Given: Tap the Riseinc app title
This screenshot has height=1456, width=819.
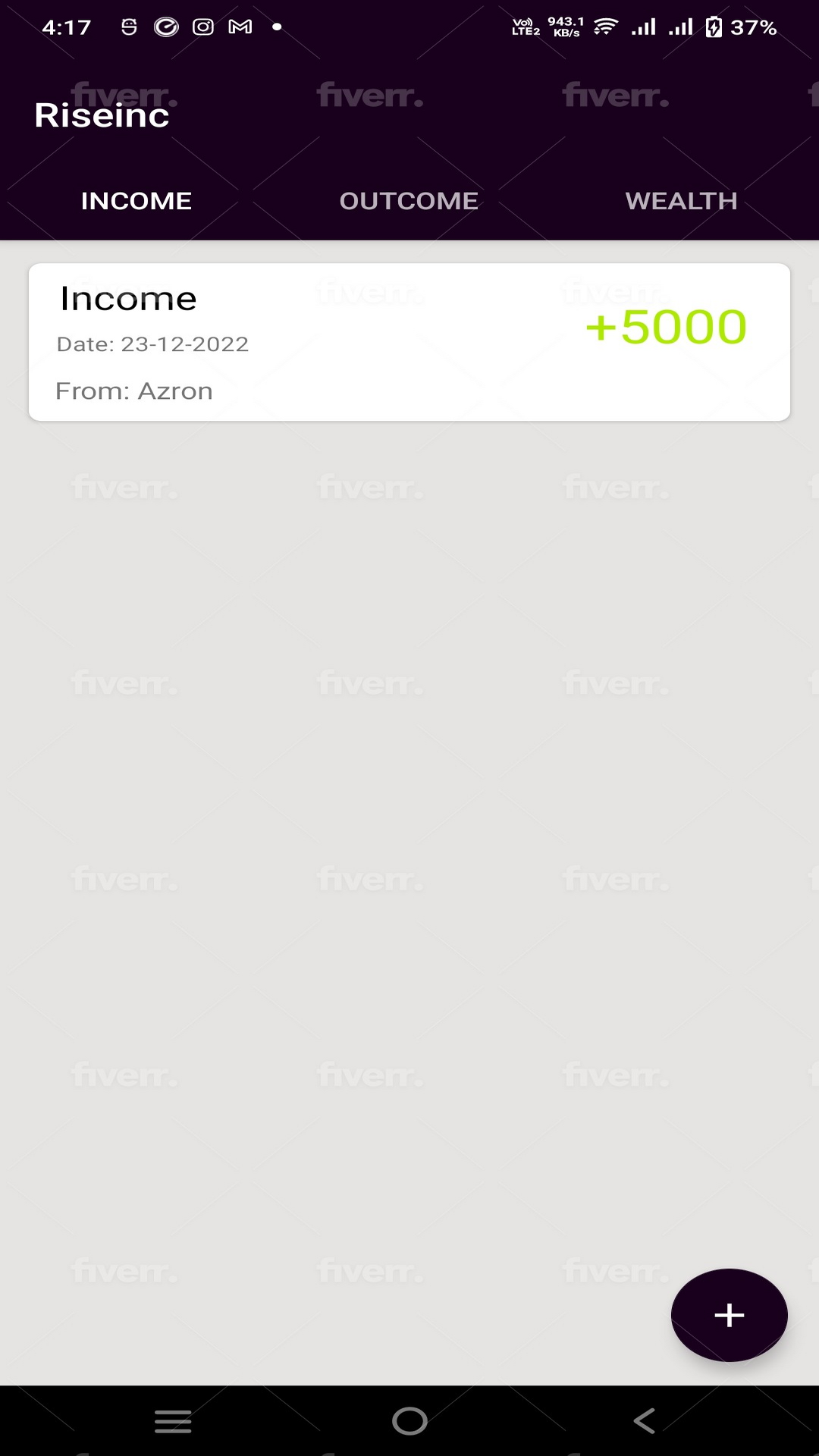Looking at the screenshot, I should click(x=102, y=114).
